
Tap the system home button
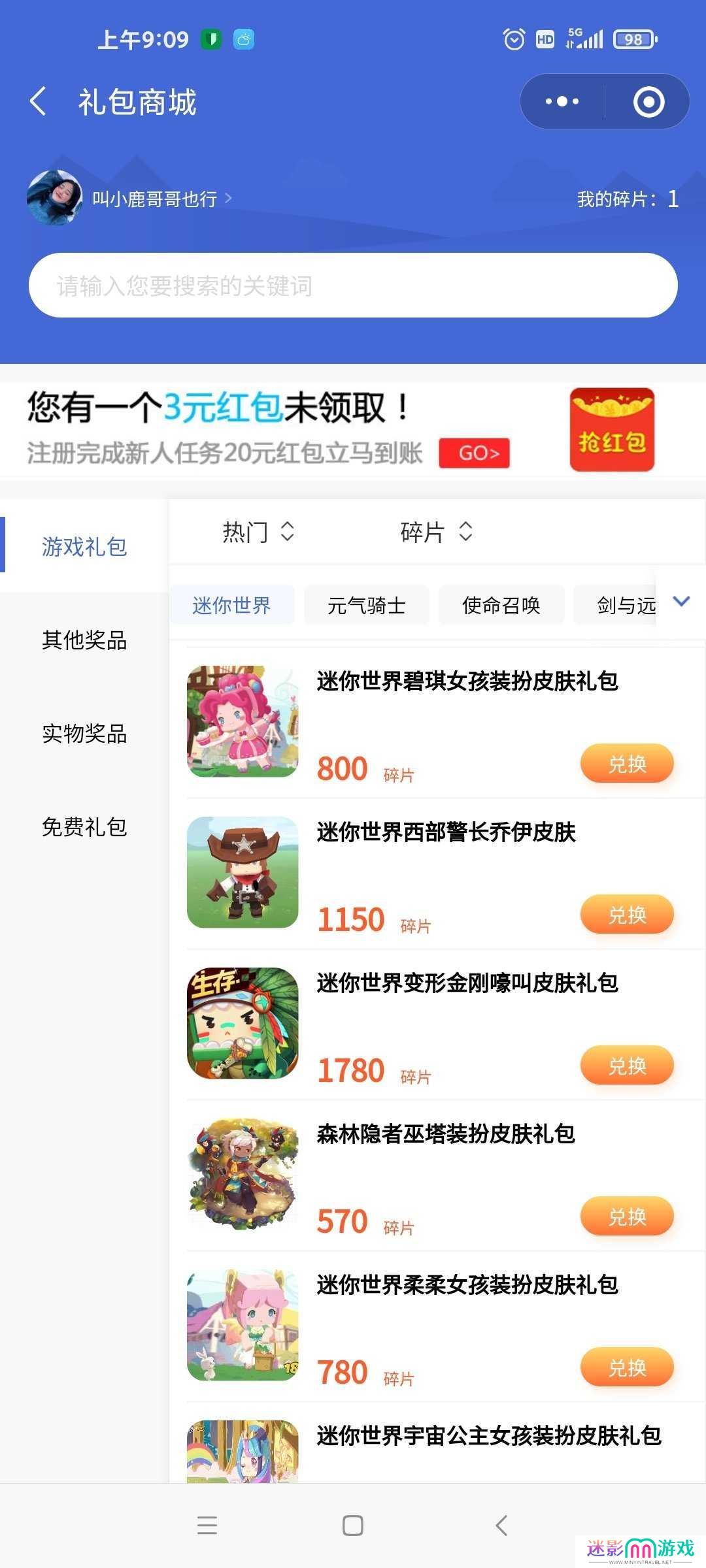[353, 1526]
